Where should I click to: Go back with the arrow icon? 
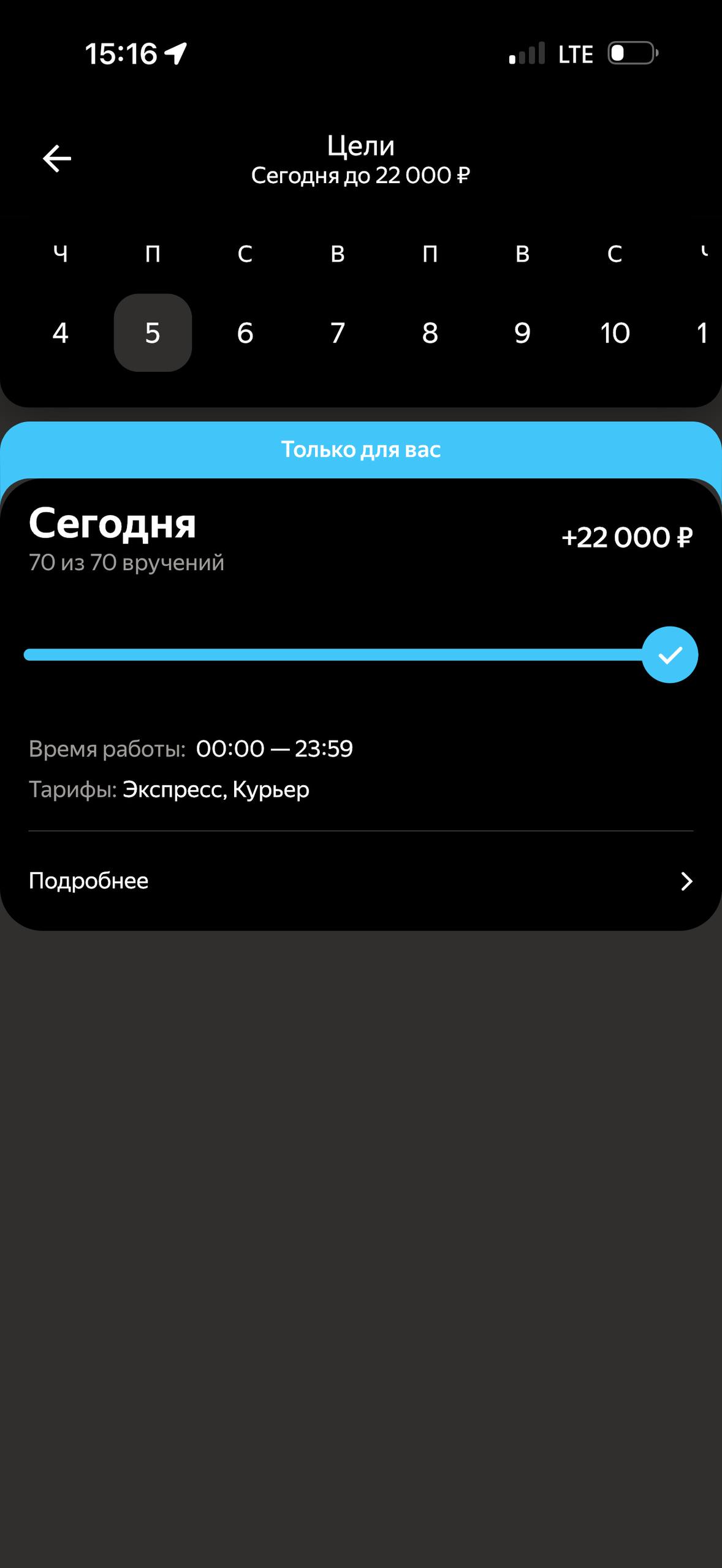57,159
